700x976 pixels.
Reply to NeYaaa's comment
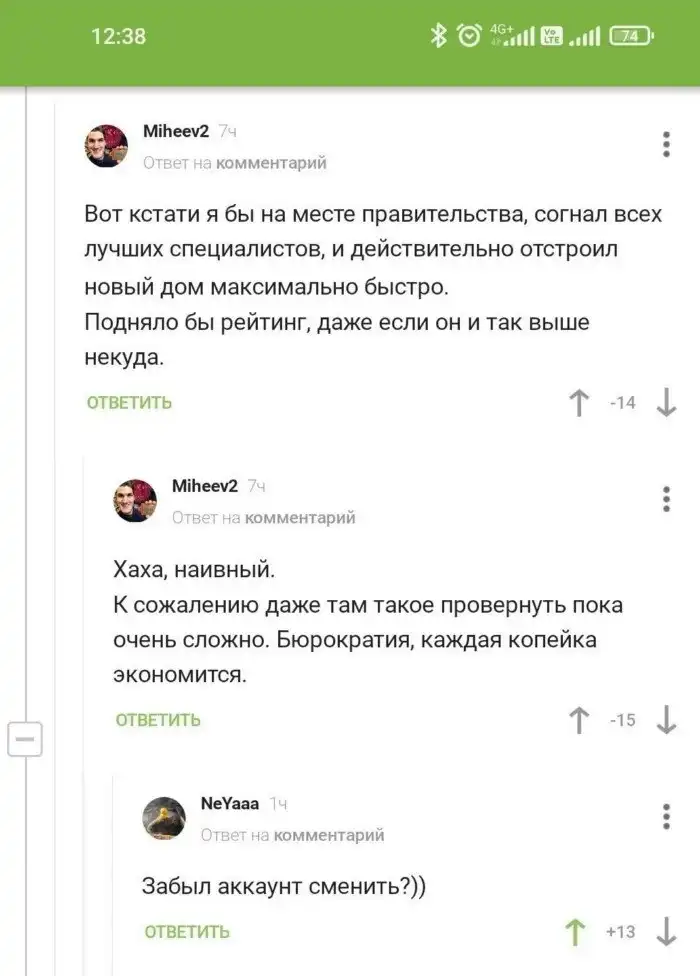pos(187,931)
